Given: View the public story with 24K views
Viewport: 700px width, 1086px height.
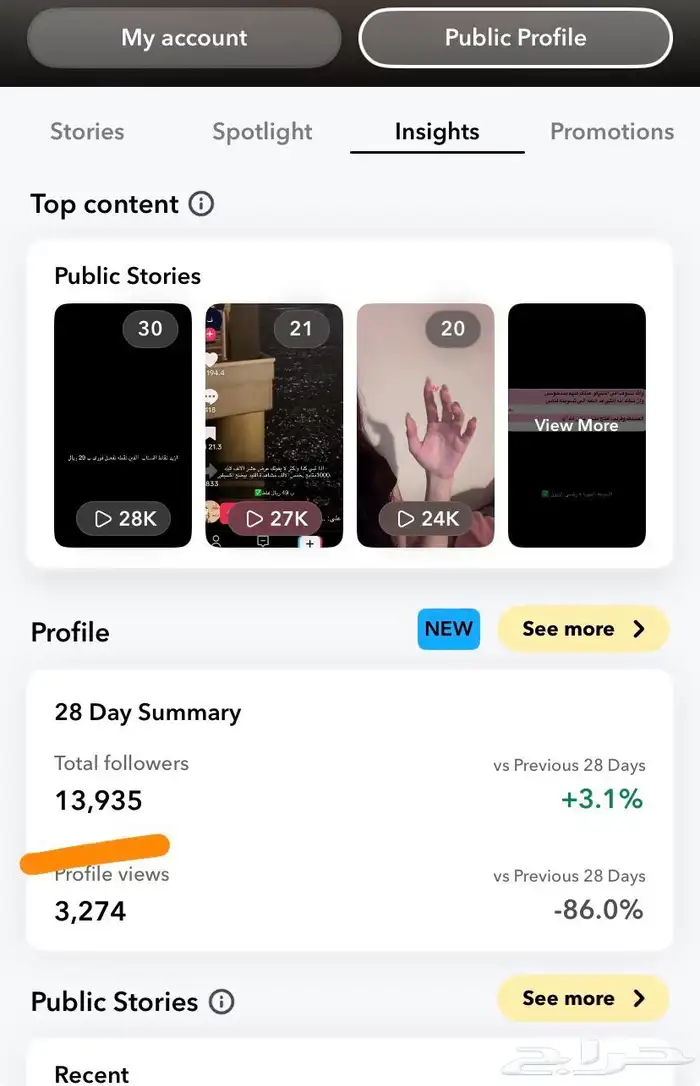Looking at the screenshot, I should (425, 425).
